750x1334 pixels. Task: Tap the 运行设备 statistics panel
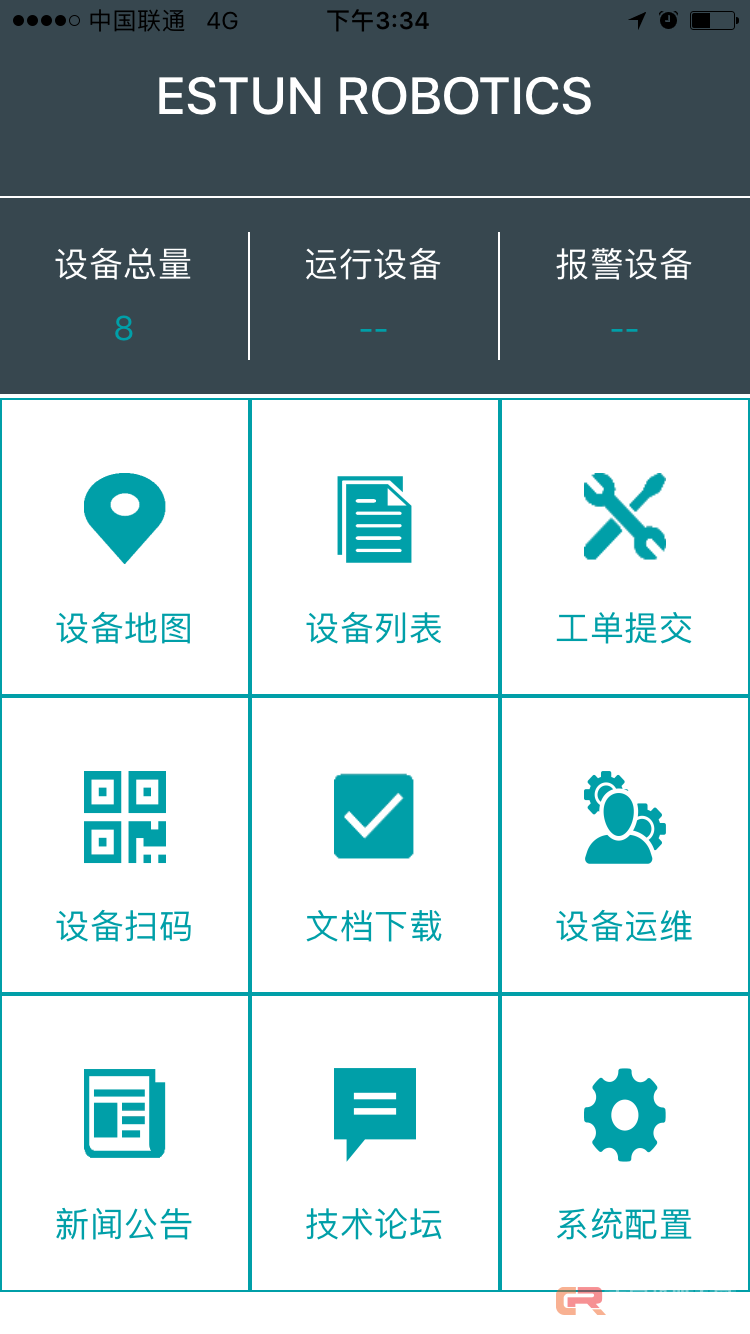(374, 295)
